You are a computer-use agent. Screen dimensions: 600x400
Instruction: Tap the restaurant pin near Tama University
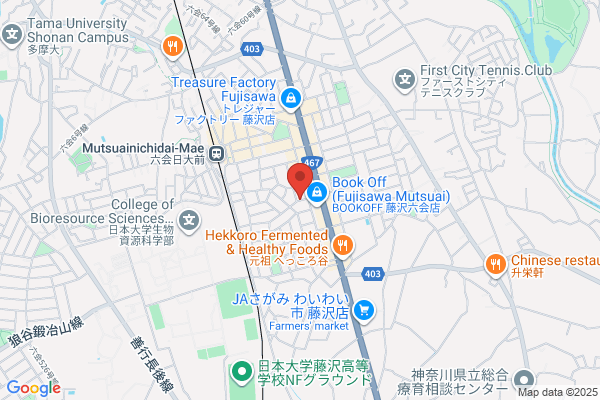pos(173,48)
